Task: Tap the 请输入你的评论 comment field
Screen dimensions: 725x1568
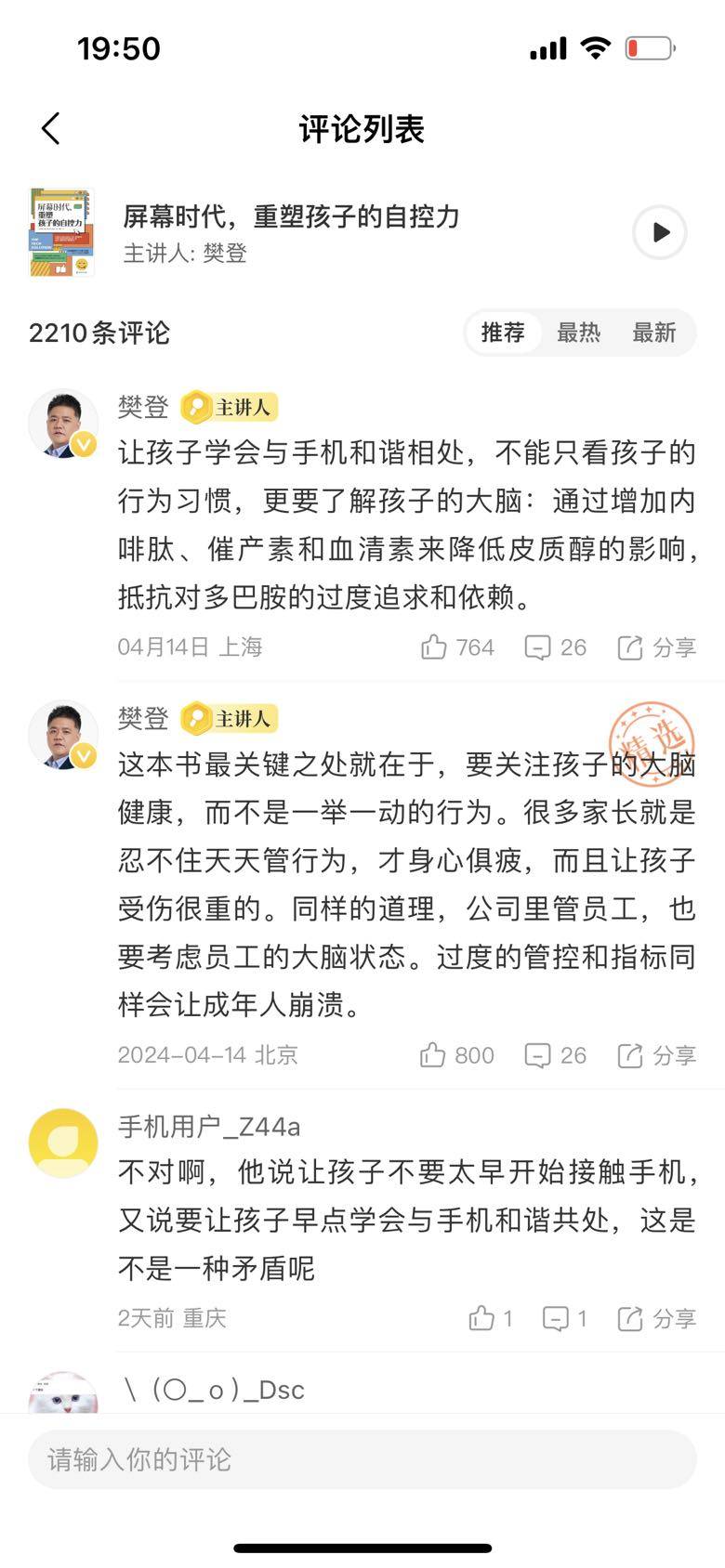Action: (362, 1459)
